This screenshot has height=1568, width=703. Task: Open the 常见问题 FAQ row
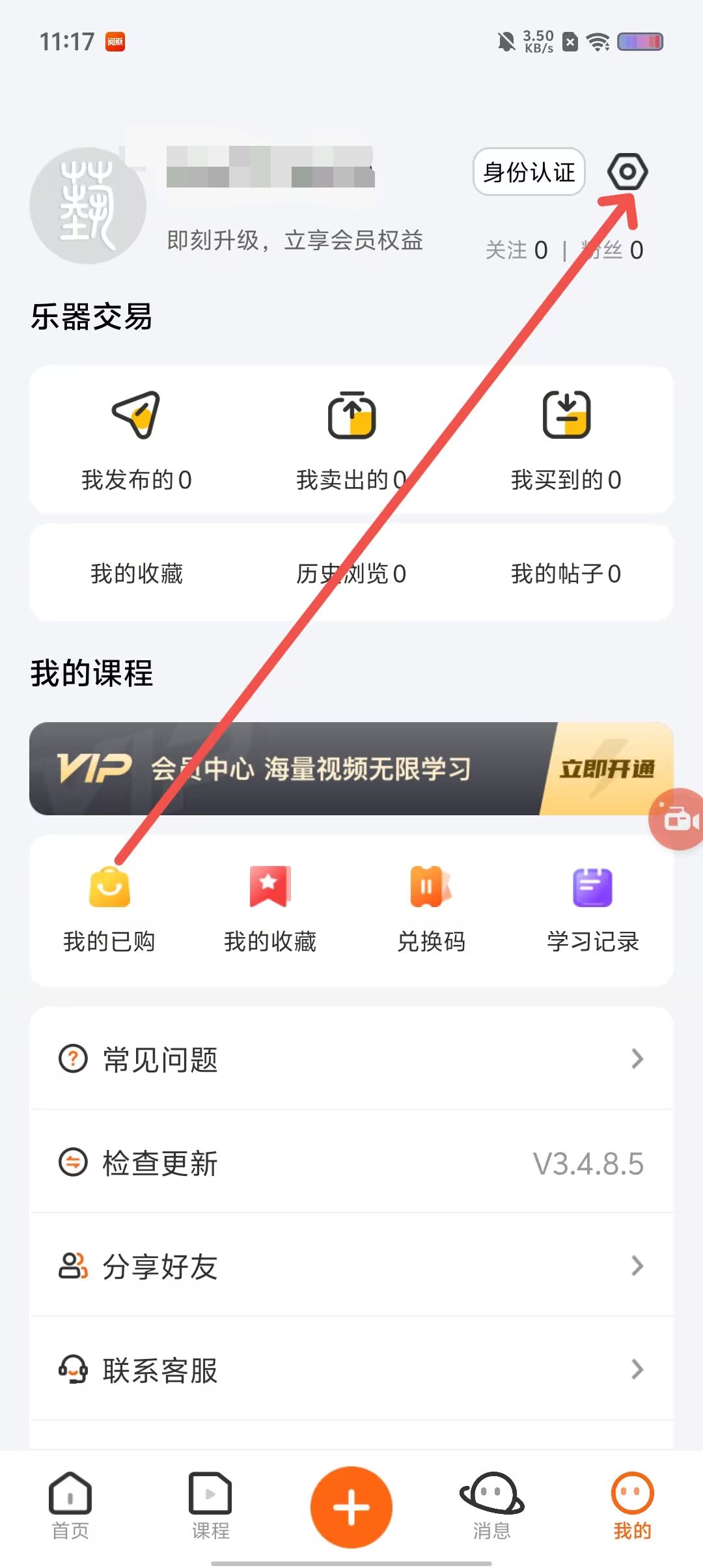351,1059
